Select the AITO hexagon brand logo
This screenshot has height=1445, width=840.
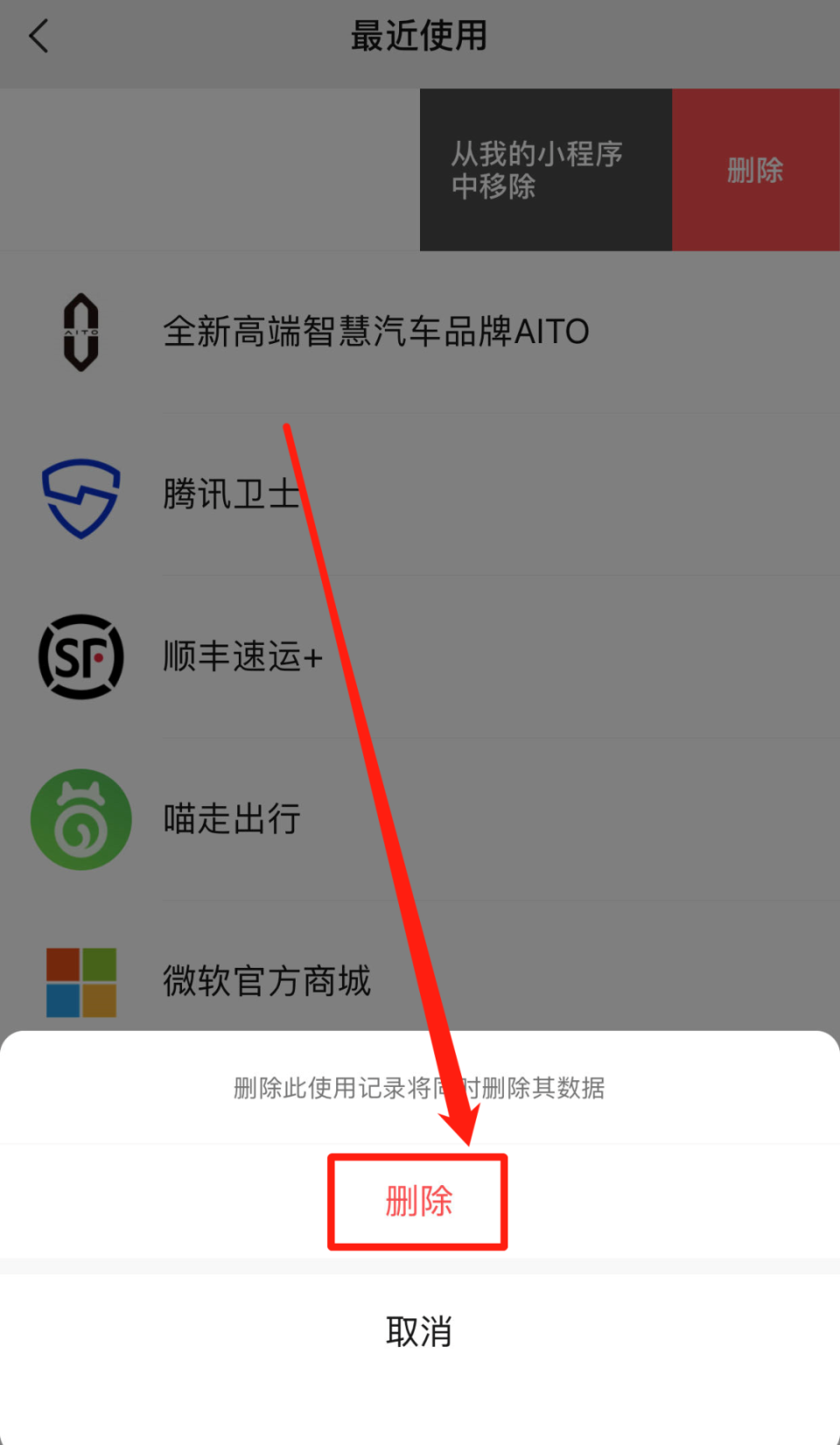coord(80,332)
